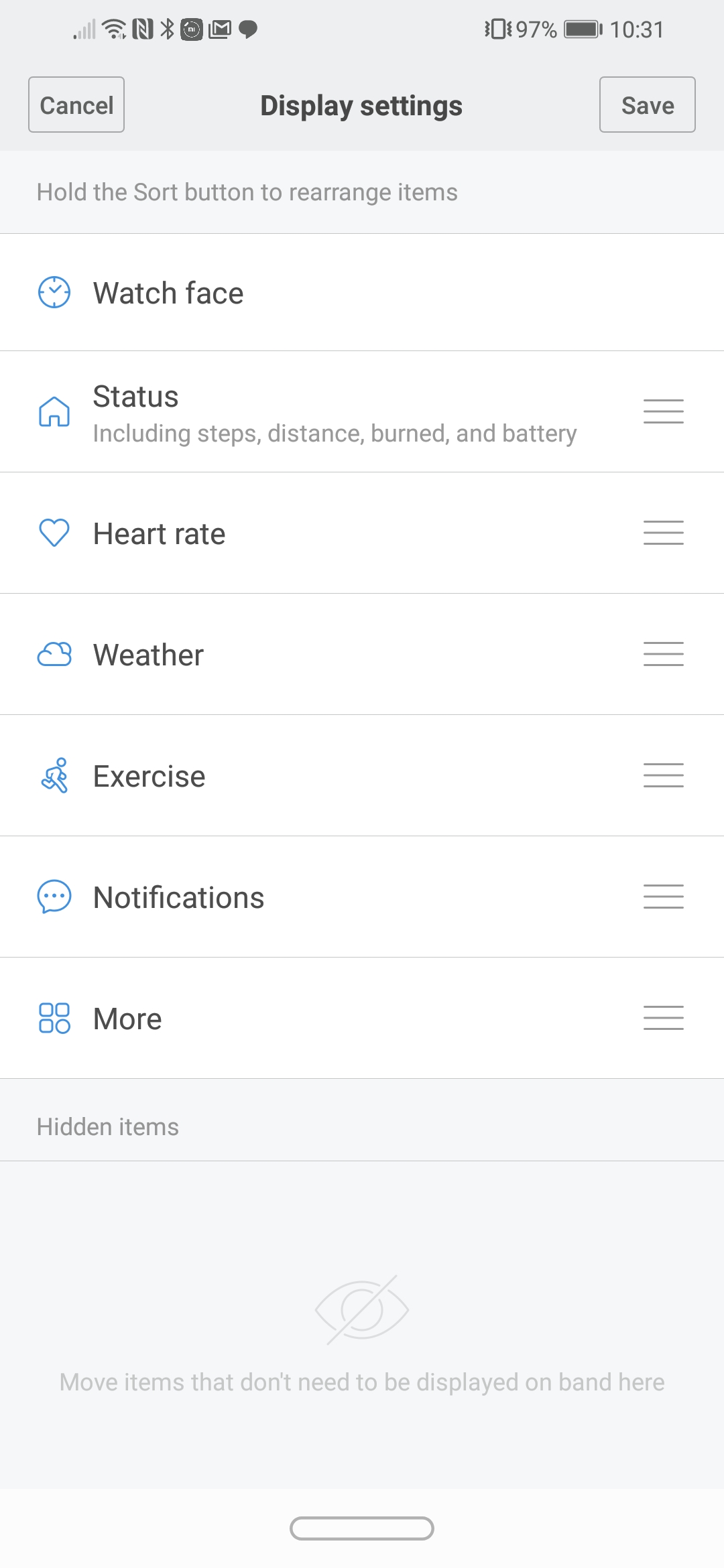This screenshot has height=1568, width=724.
Task: Tap the sort handle for Status
Action: [664, 411]
